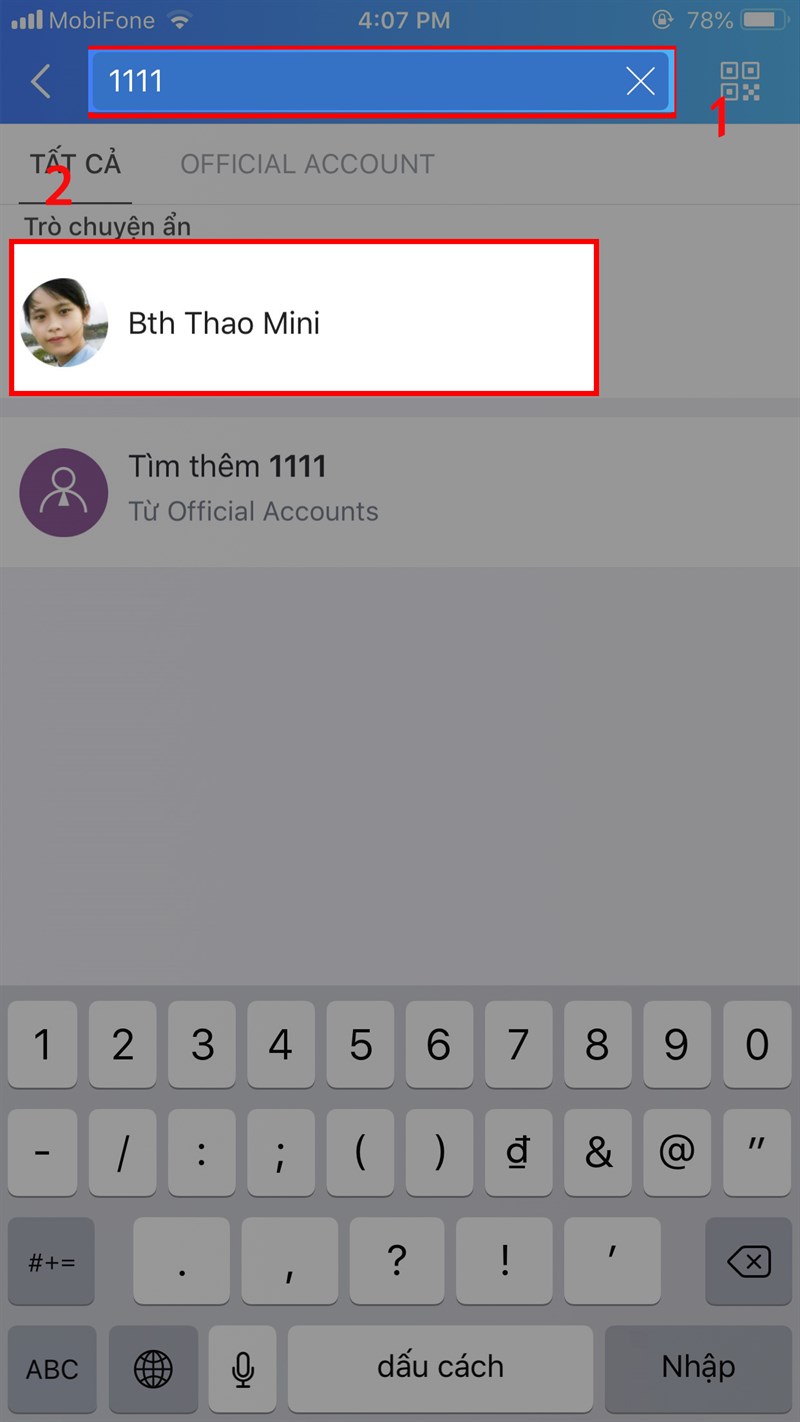Switch to the Official Account tab
Screen dimensions: 800x1422
click(307, 164)
